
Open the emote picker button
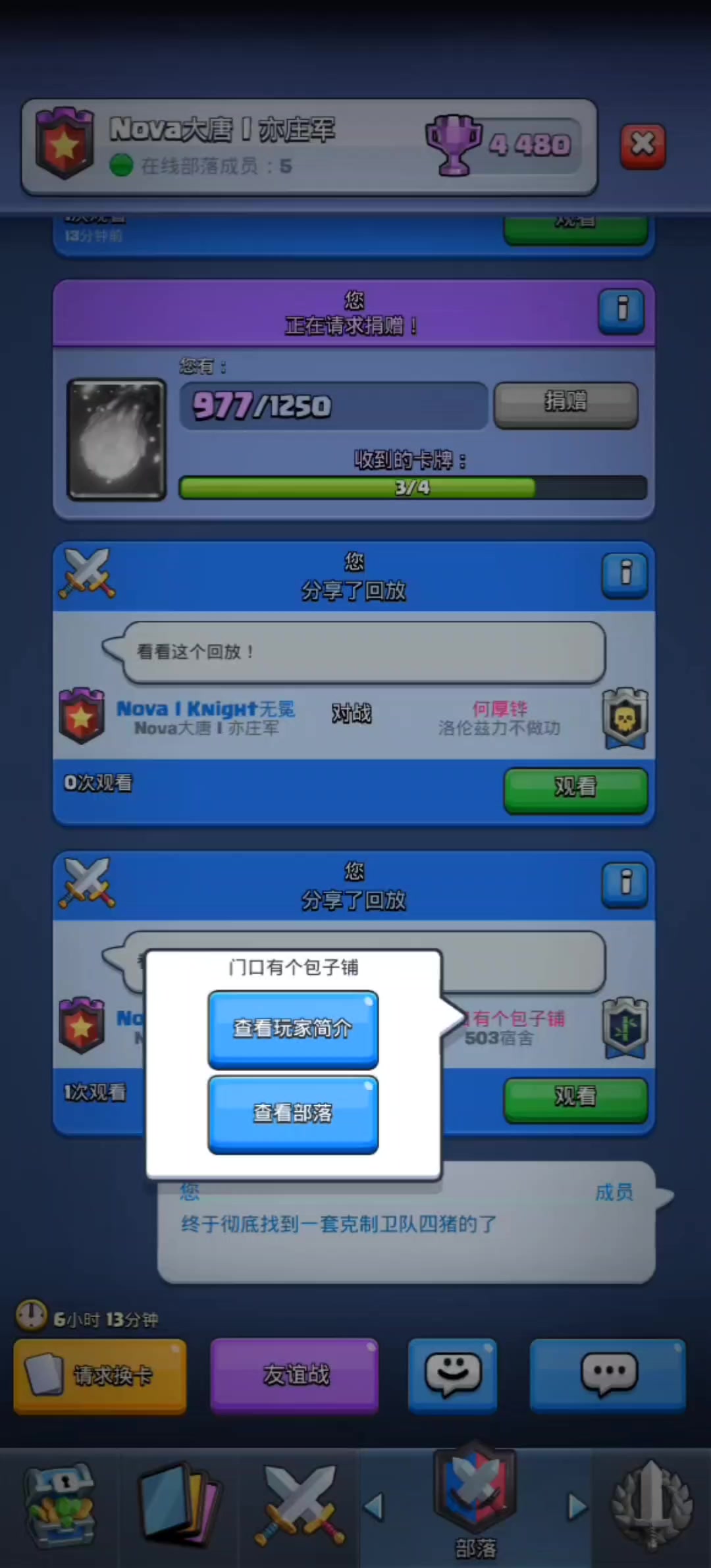[x=452, y=1376]
